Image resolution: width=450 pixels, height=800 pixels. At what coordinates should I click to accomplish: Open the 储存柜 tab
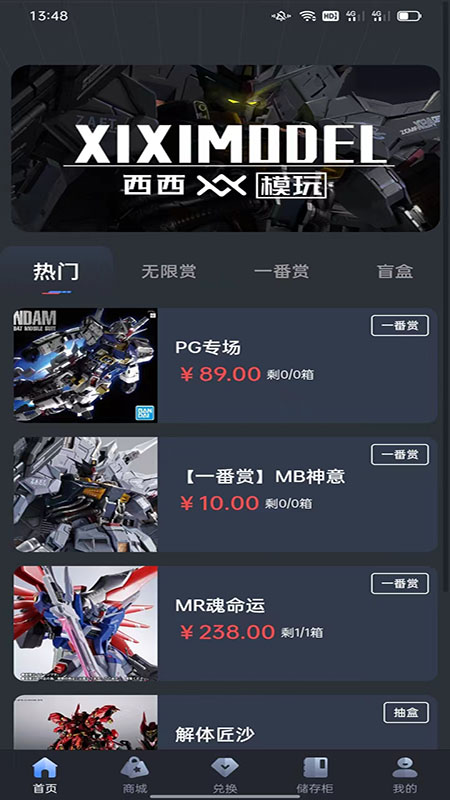315,775
